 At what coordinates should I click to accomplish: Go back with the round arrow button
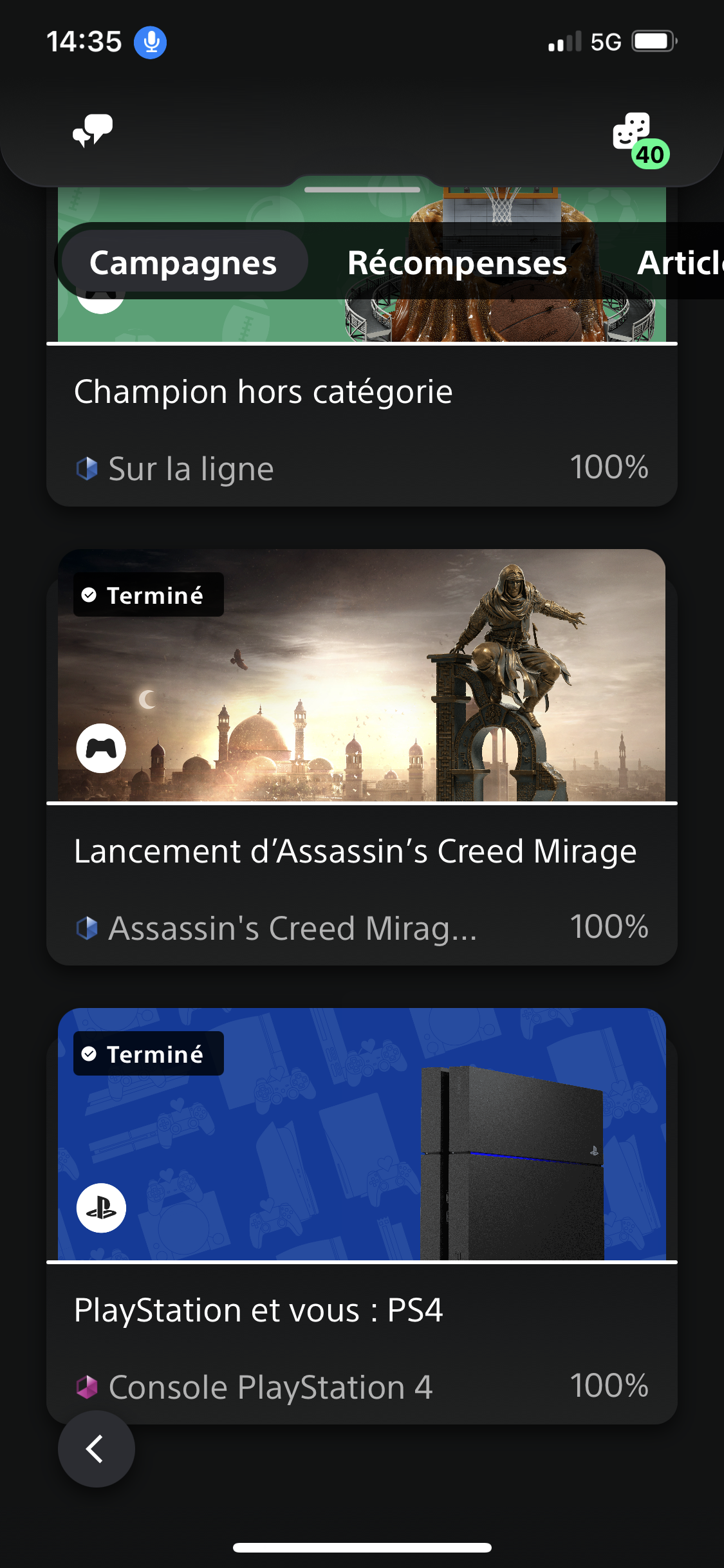[97, 1449]
